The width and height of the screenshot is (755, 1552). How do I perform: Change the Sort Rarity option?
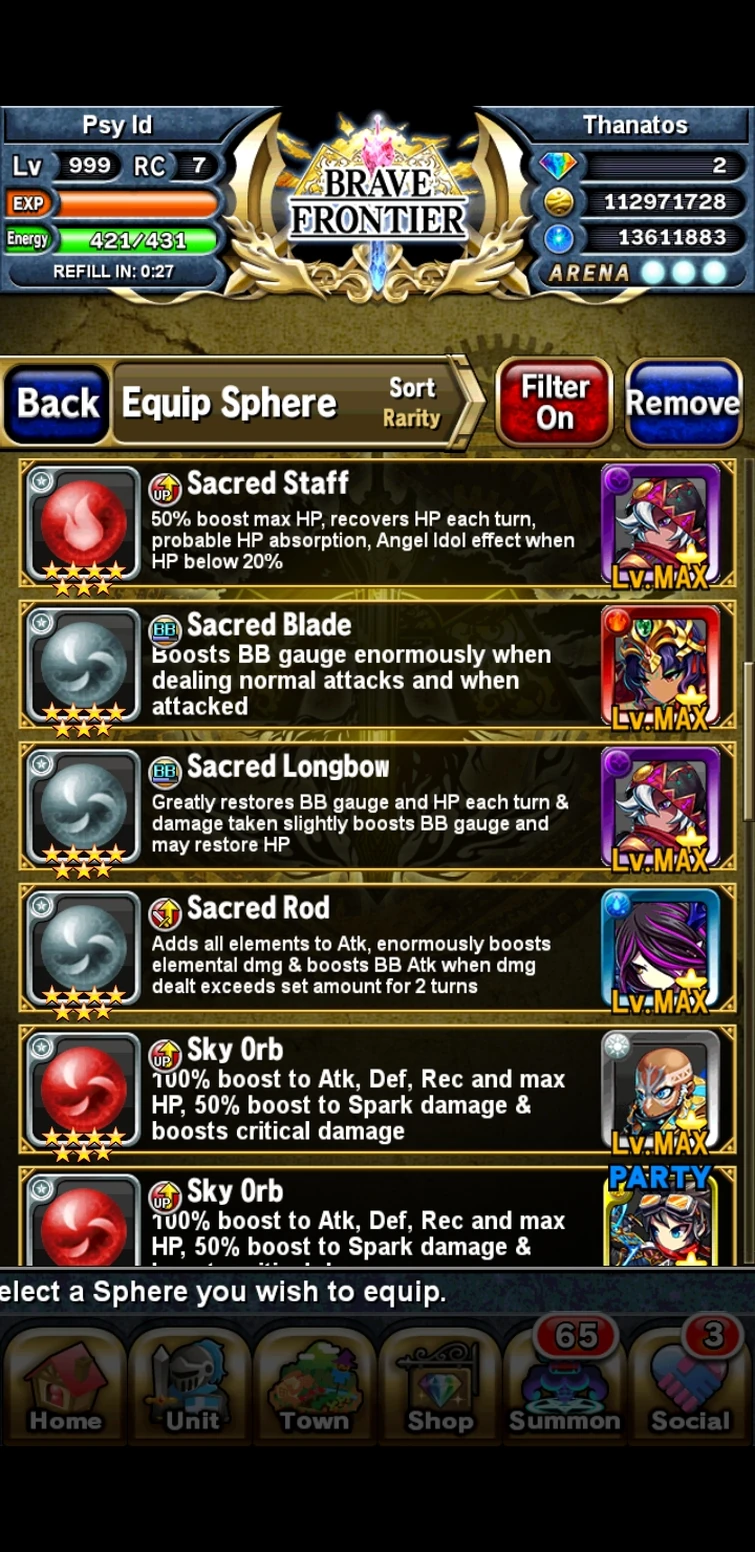pyautogui.click(x=412, y=402)
